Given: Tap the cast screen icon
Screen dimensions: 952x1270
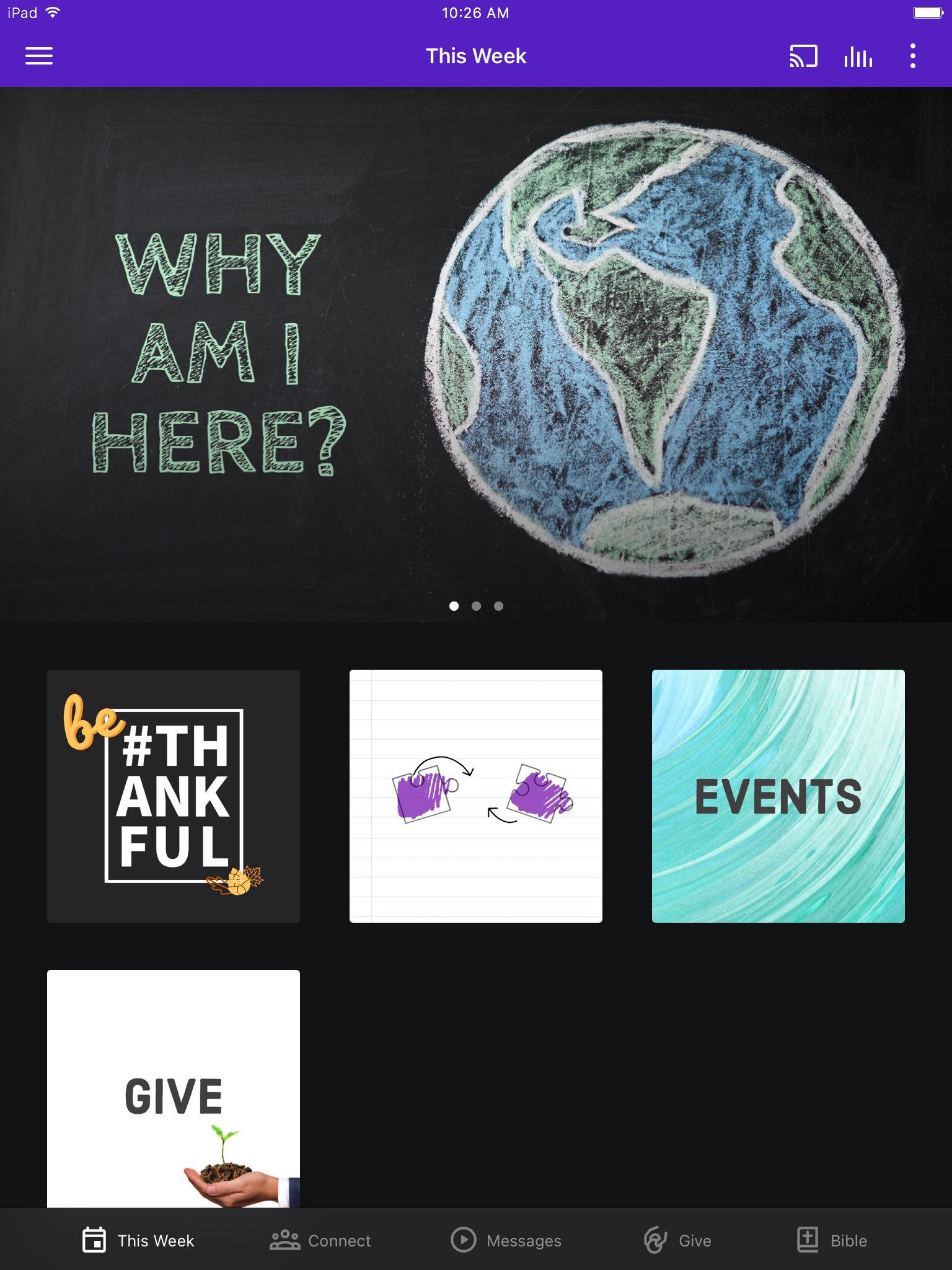Looking at the screenshot, I should tap(803, 56).
